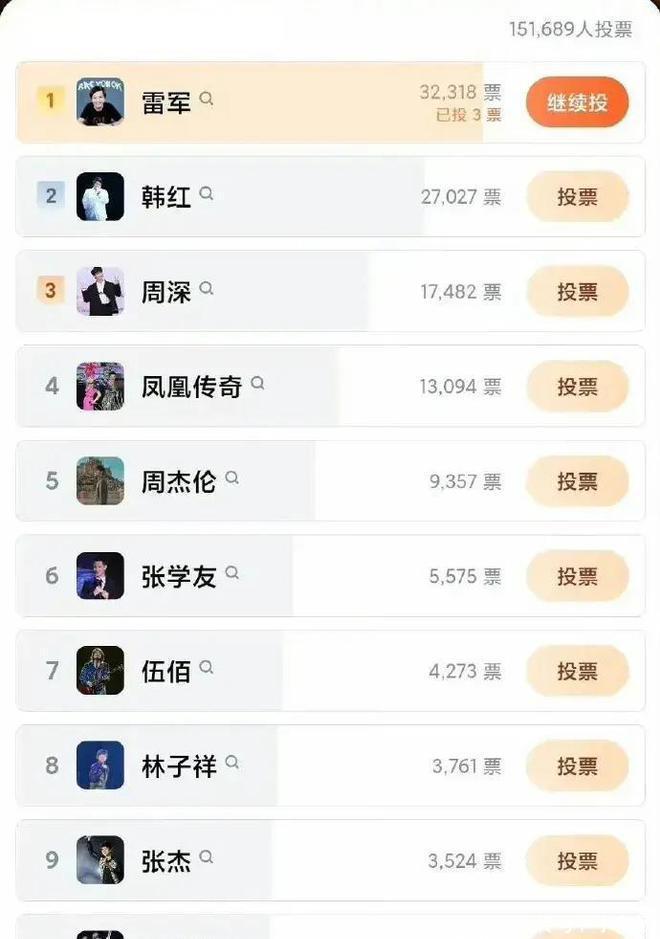Vote for 韩红
This screenshot has width=660, height=939.
coord(577,197)
